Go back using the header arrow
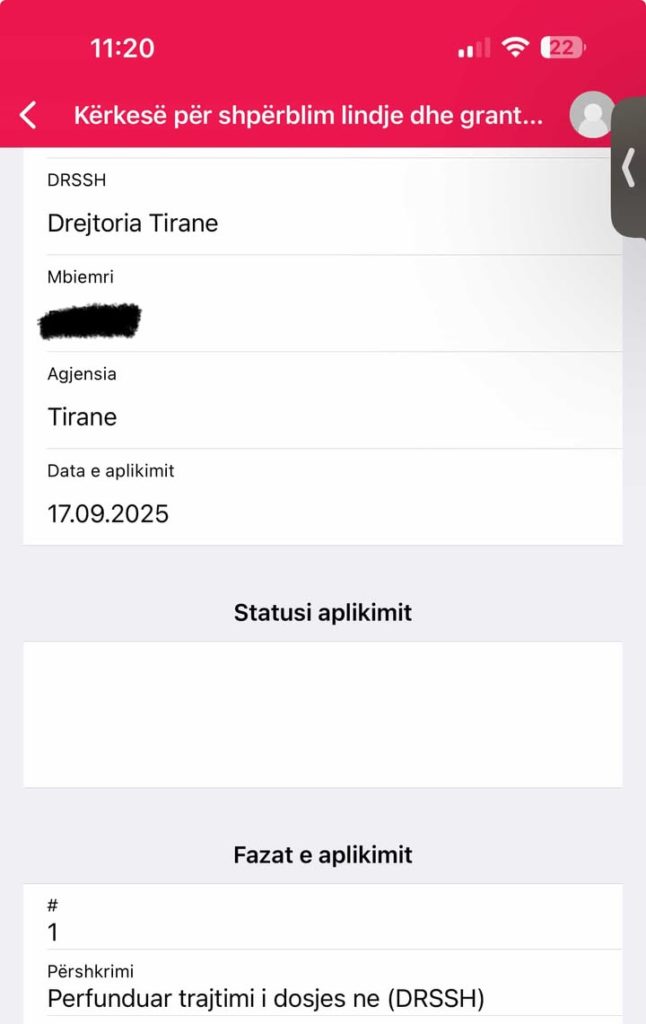646x1024 pixels. coord(28,115)
